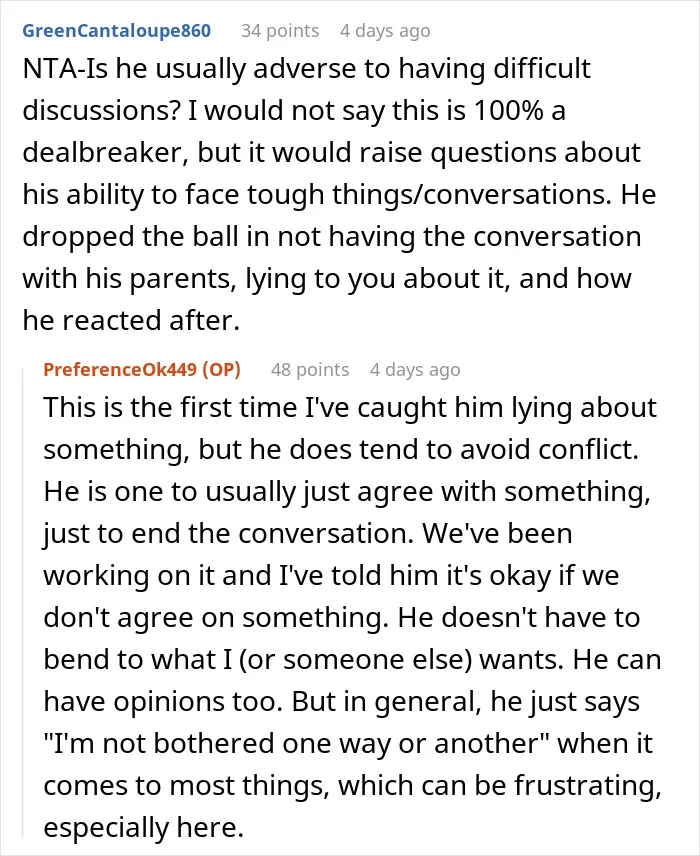Open PreferenceOk449 (OP) profile

click(142, 370)
